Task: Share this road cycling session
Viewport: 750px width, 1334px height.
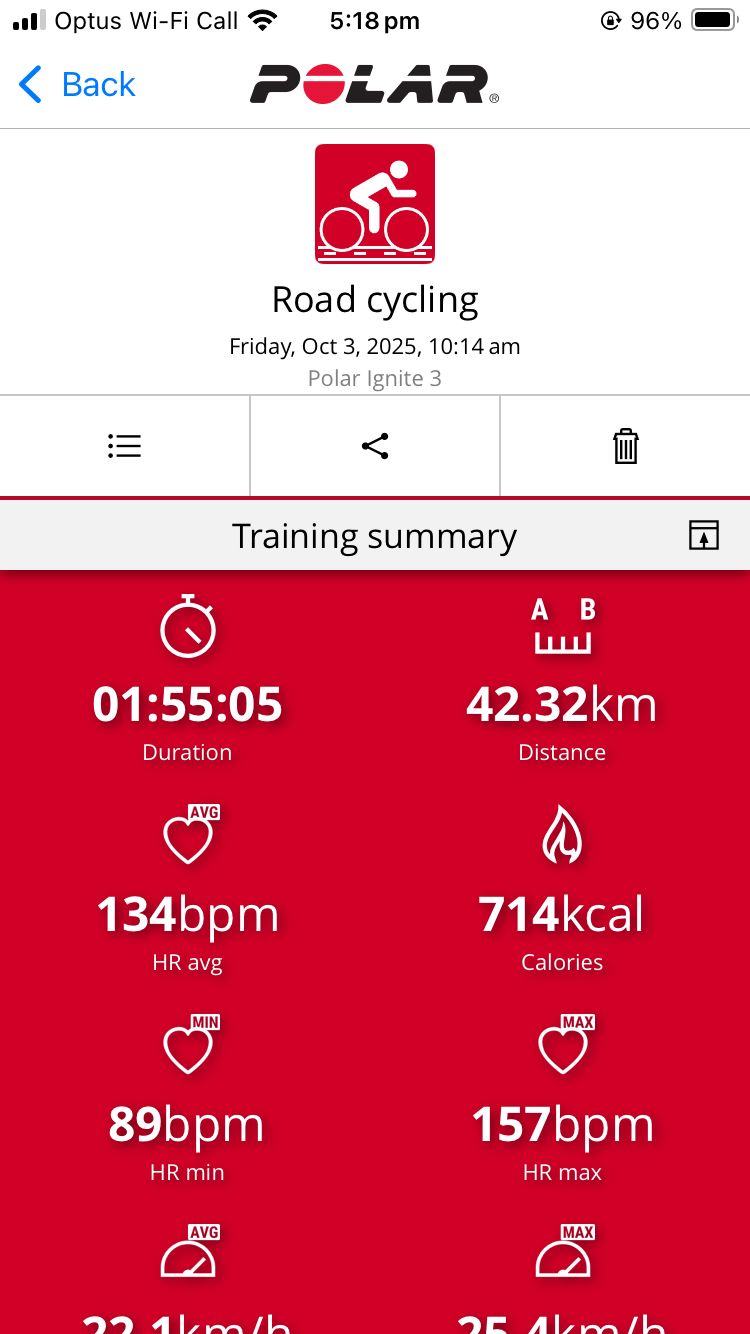Action: [375, 446]
